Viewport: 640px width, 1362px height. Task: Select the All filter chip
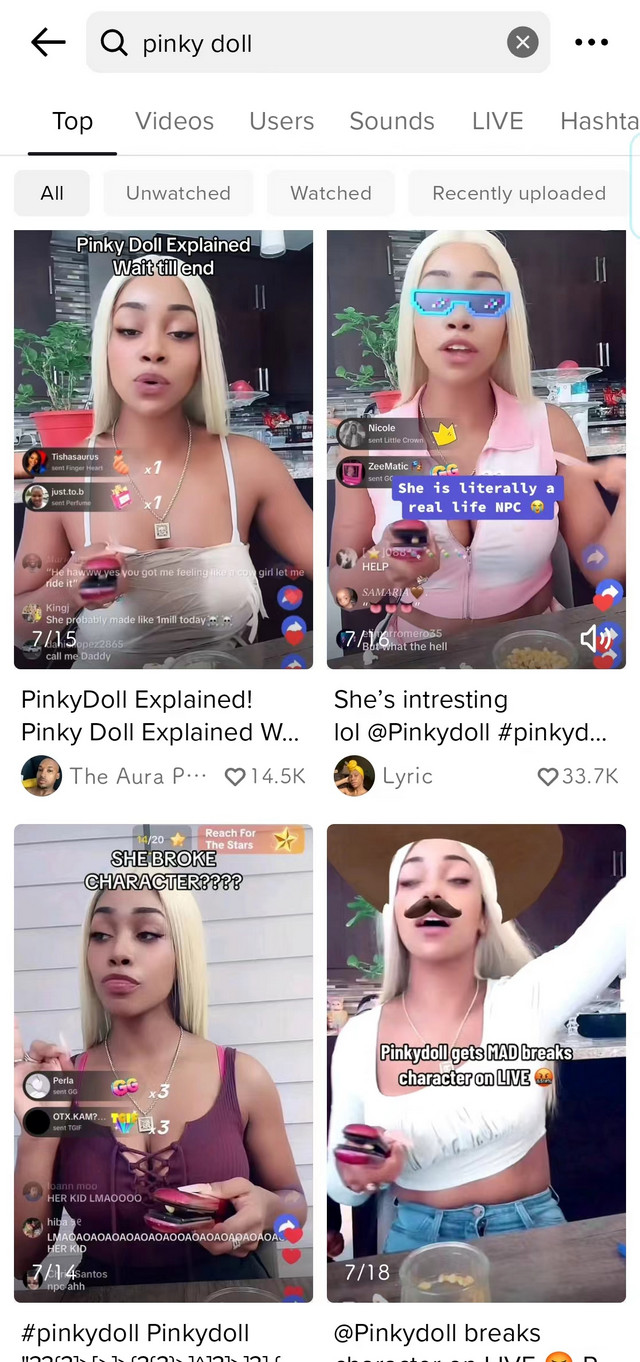point(52,193)
